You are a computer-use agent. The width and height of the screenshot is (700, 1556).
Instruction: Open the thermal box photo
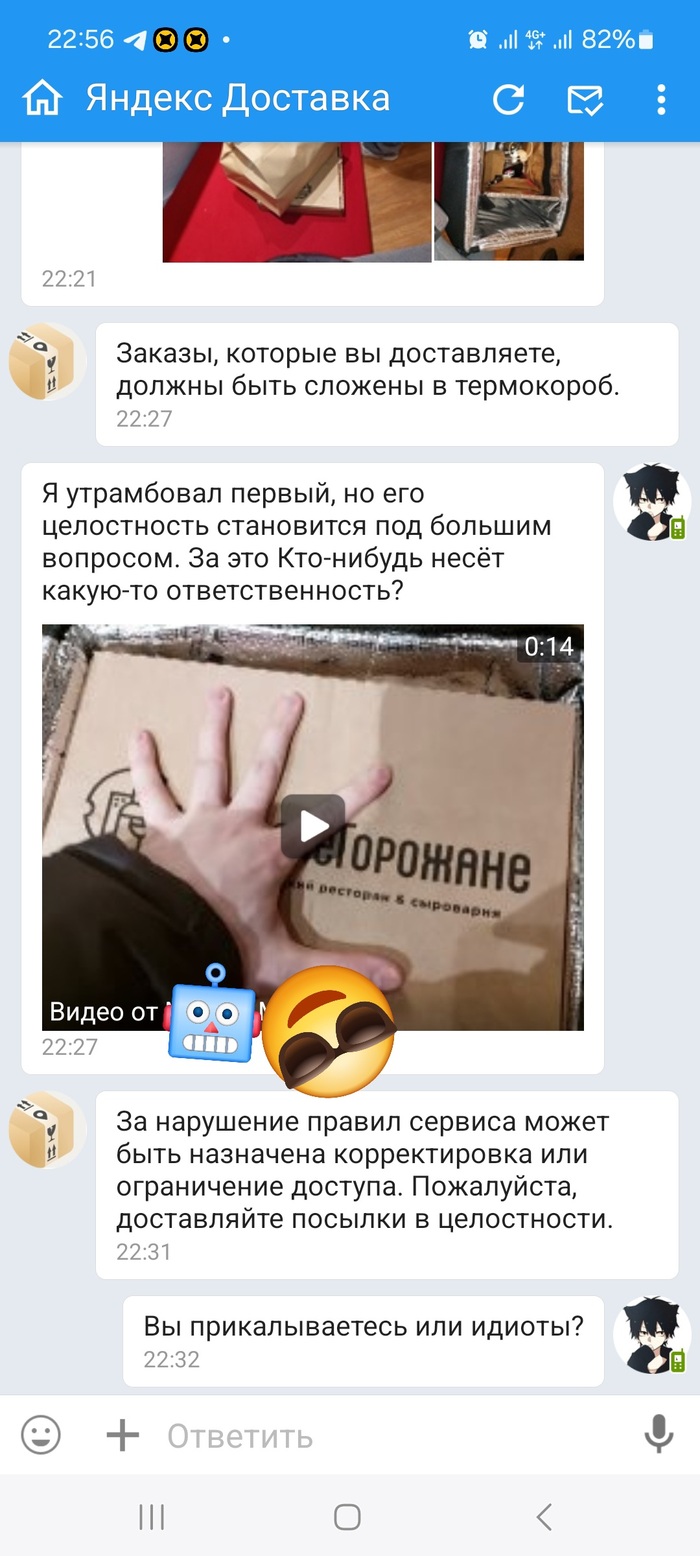tap(509, 202)
